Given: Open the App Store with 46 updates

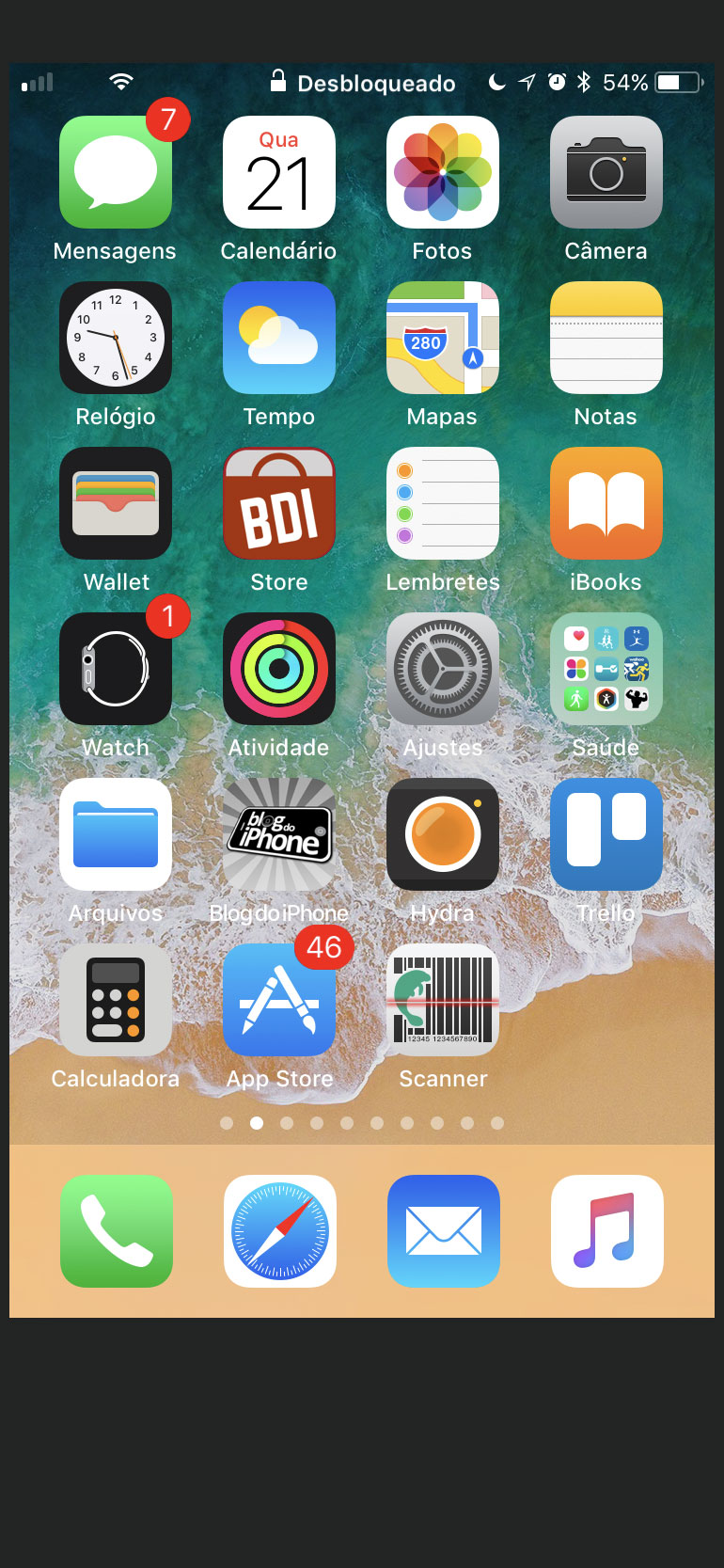Looking at the screenshot, I should tap(279, 1000).
